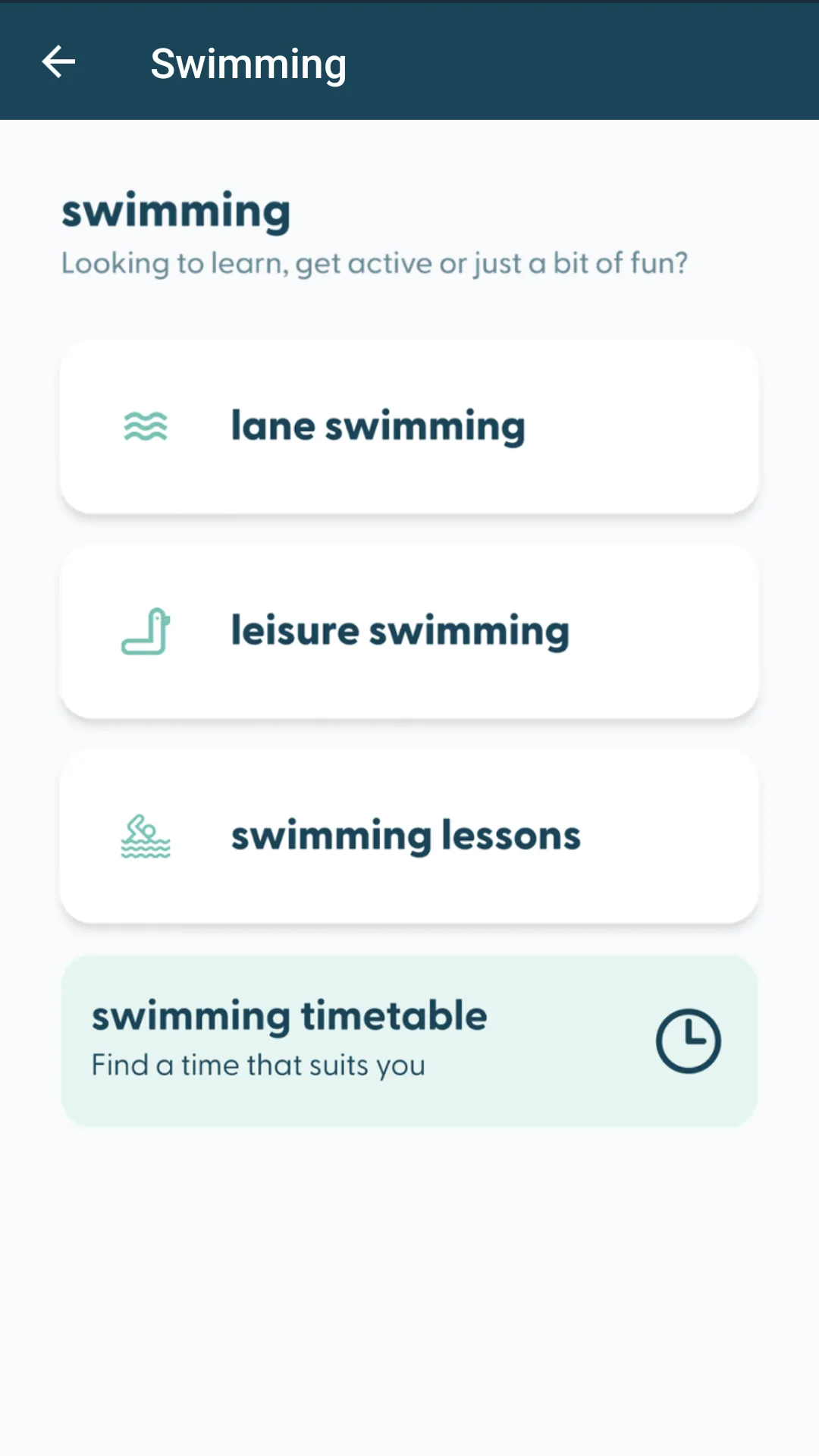Tap the swimming timetable label
Image resolution: width=819 pixels, height=1456 pixels.
pyautogui.click(x=288, y=1015)
